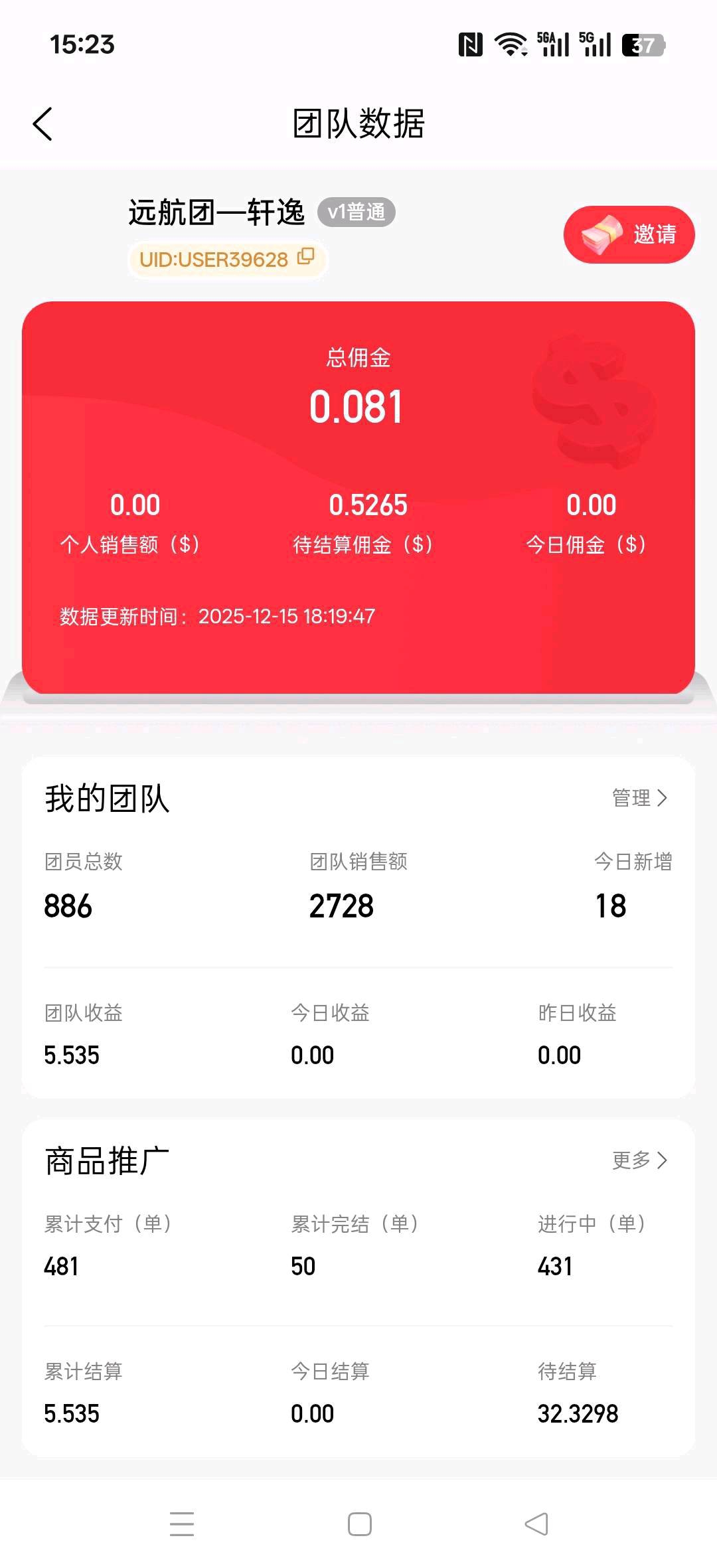Switch to 我的团队 section header

tap(106, 799)
